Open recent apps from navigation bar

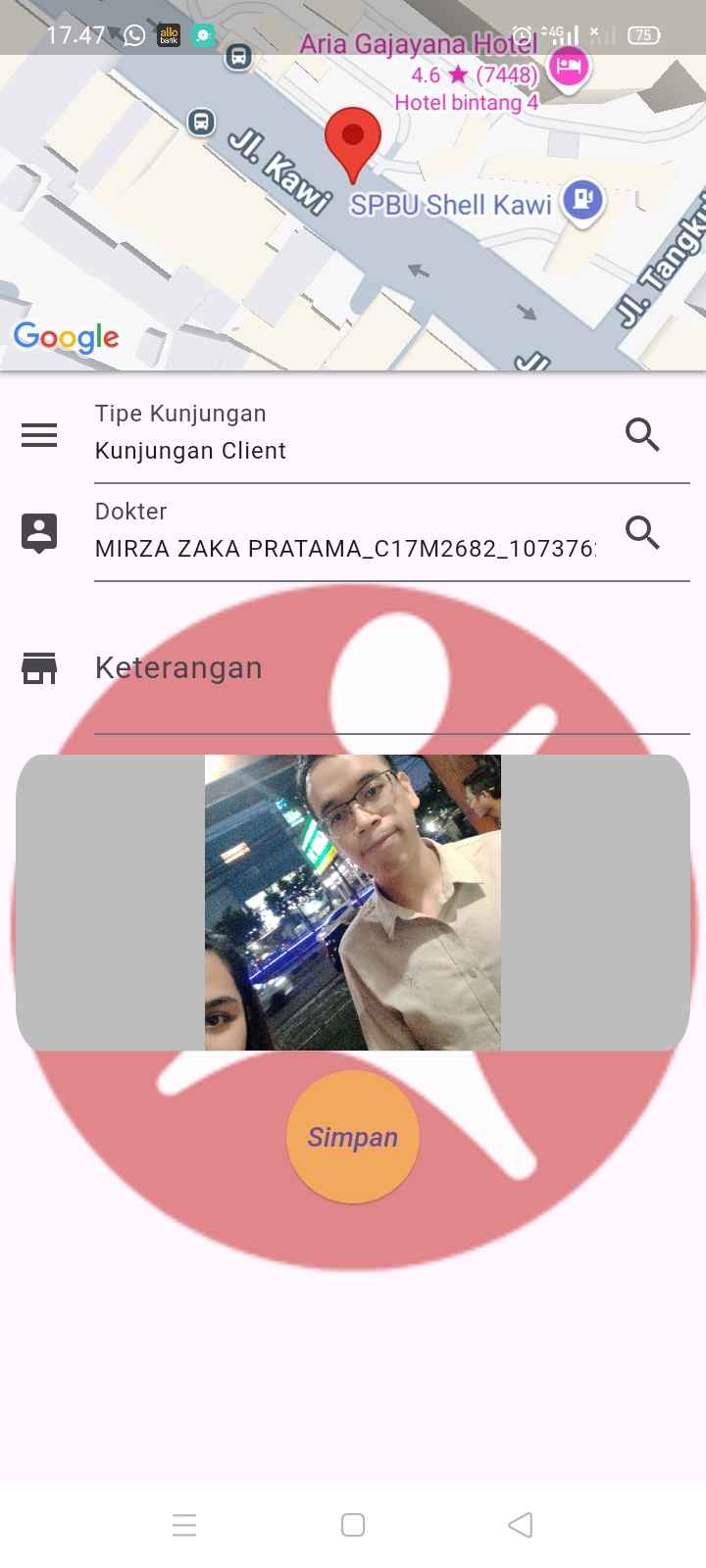coord(184,1525)
